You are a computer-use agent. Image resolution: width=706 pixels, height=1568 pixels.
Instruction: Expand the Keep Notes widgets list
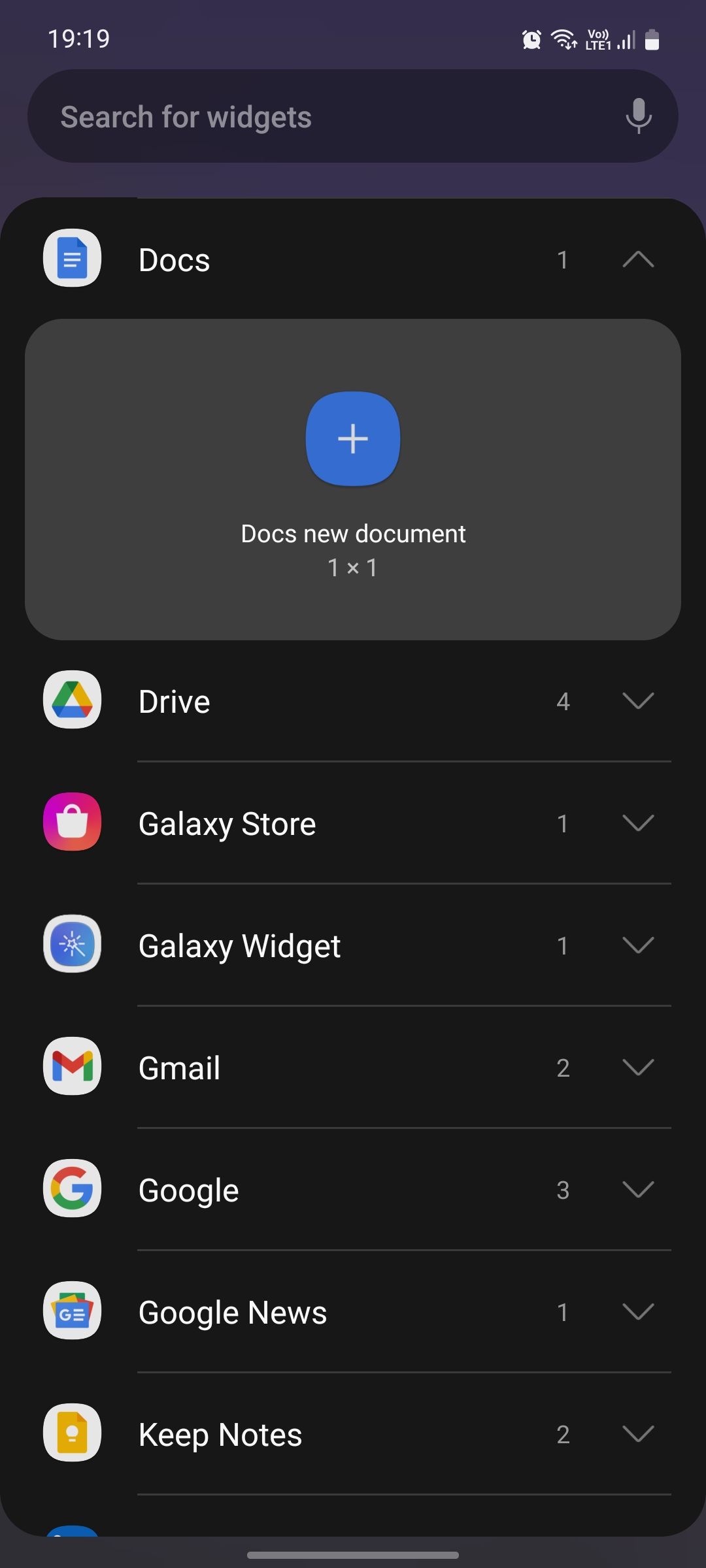point(637,1433)
